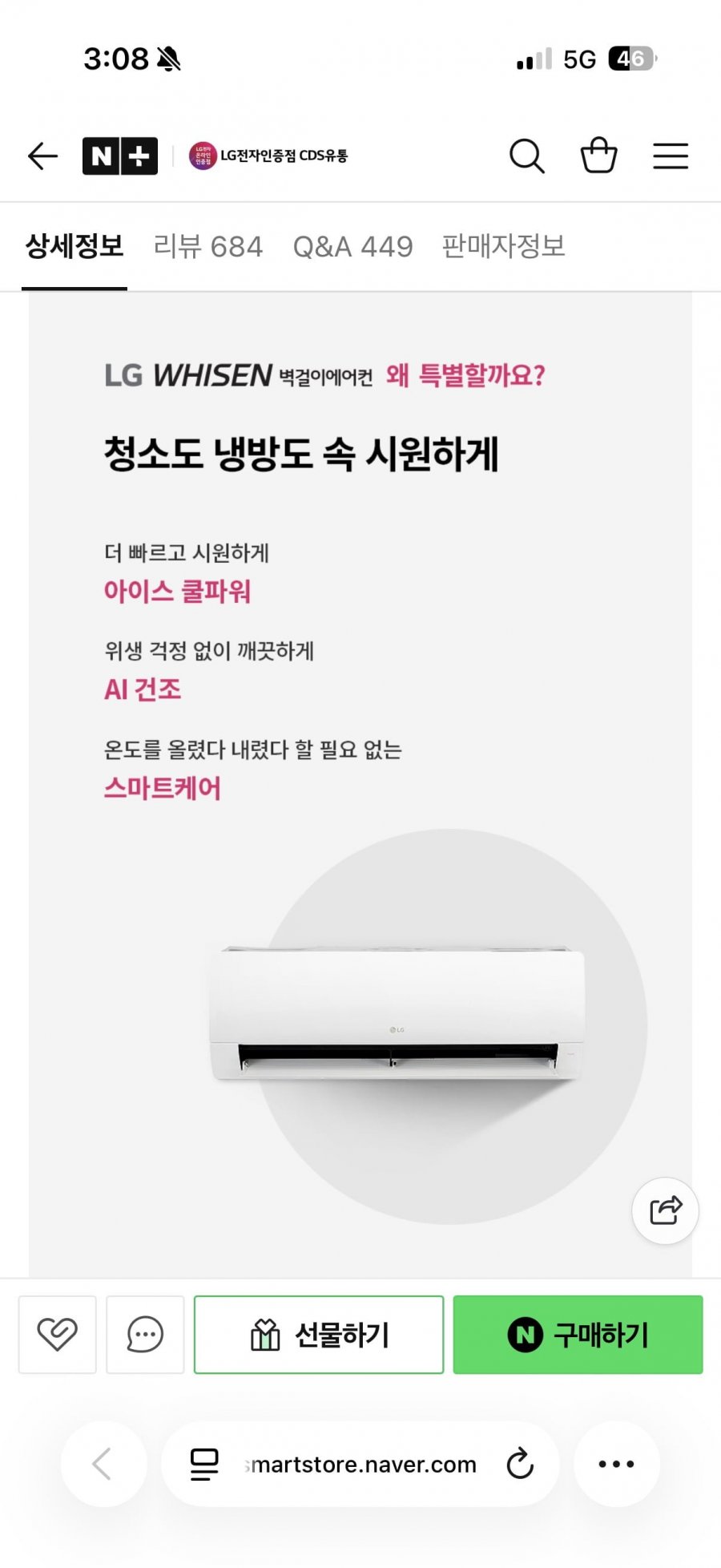Image resolution: width=721 pixels, height=1568 pixels.
Task: Open LG전자인증점 CDS유통 store page
Action: 268,156
